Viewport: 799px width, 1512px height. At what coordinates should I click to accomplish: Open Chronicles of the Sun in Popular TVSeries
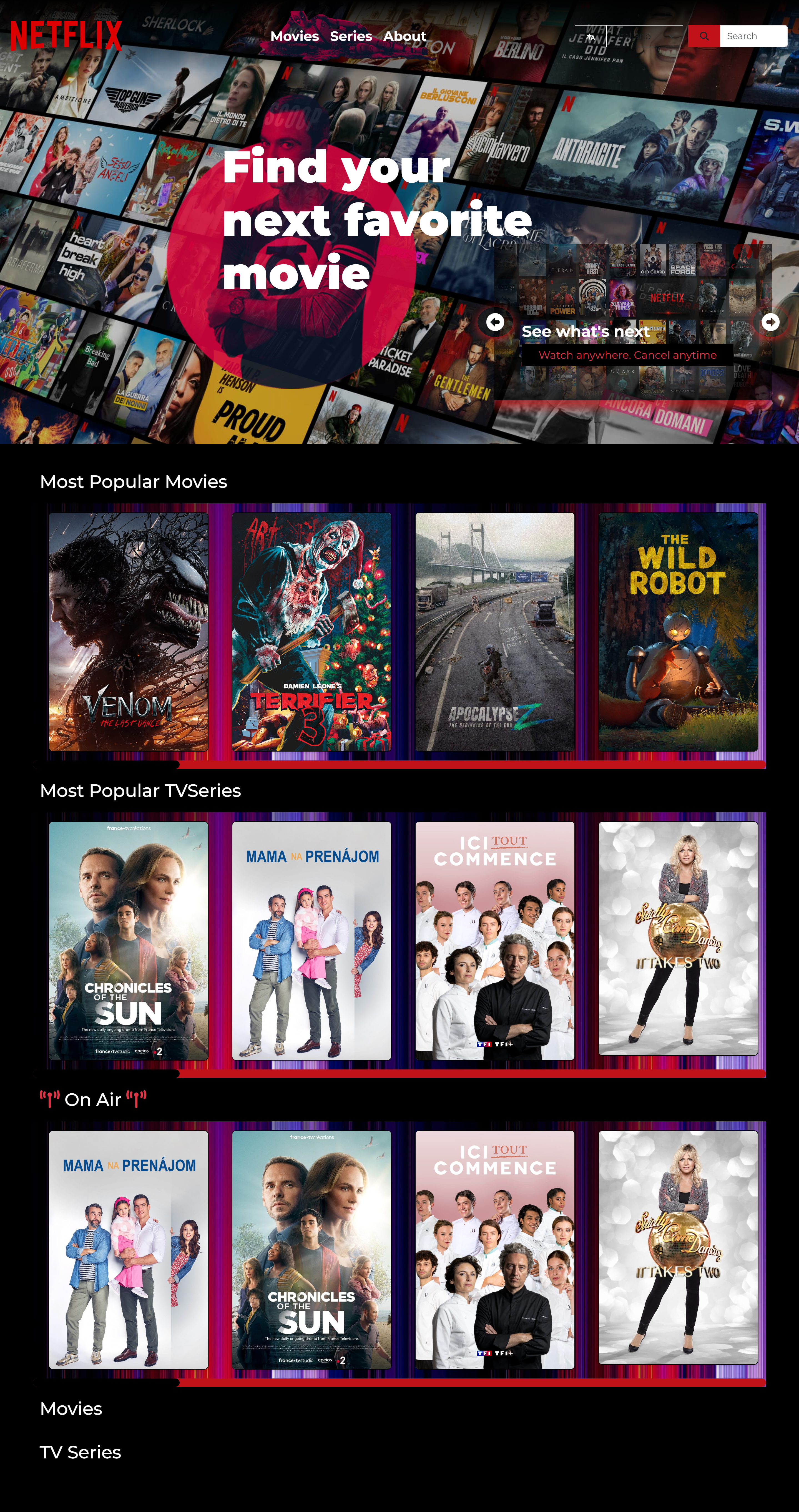pos(129,940)
